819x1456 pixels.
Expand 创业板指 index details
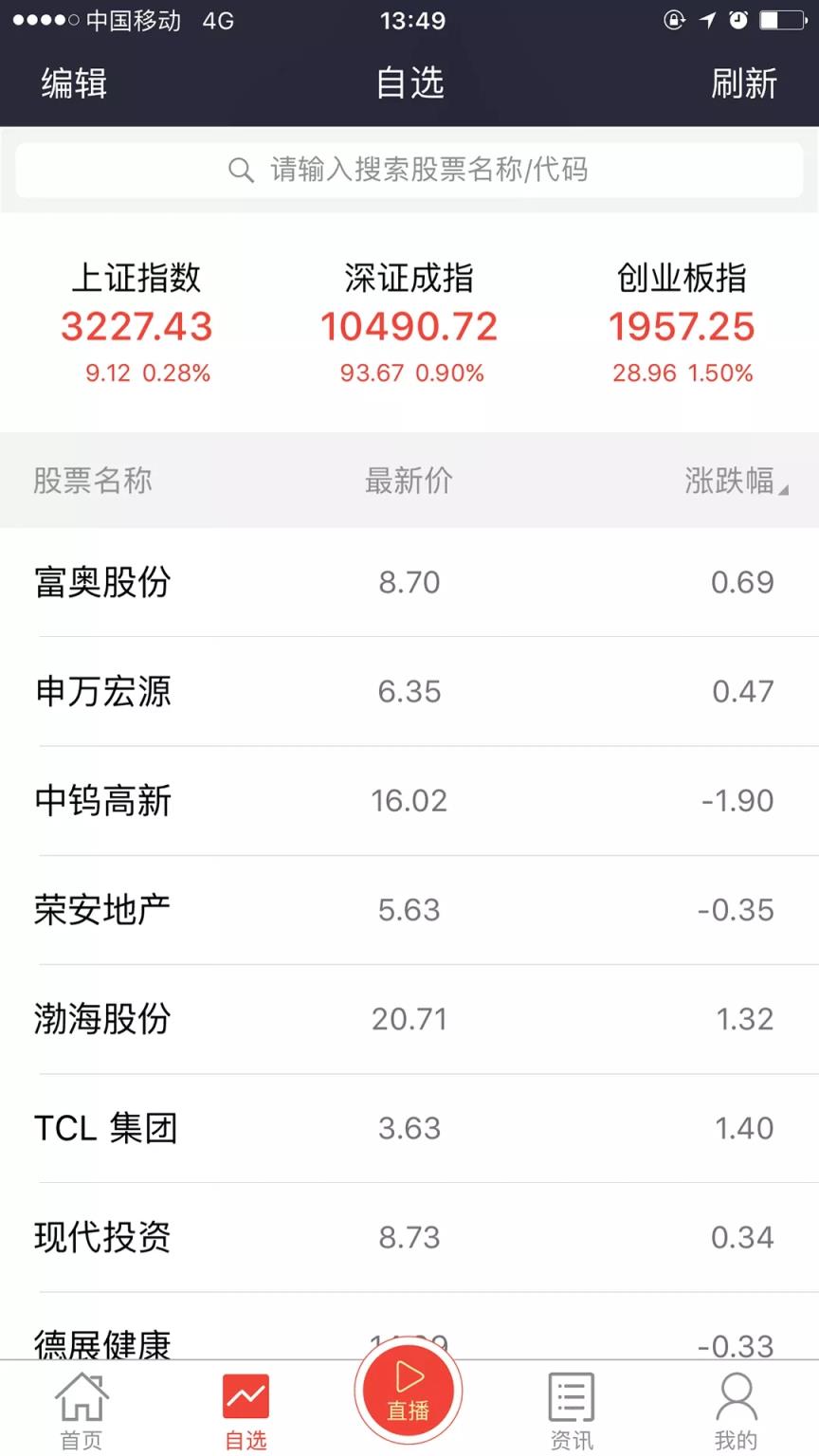coord(681,322)
